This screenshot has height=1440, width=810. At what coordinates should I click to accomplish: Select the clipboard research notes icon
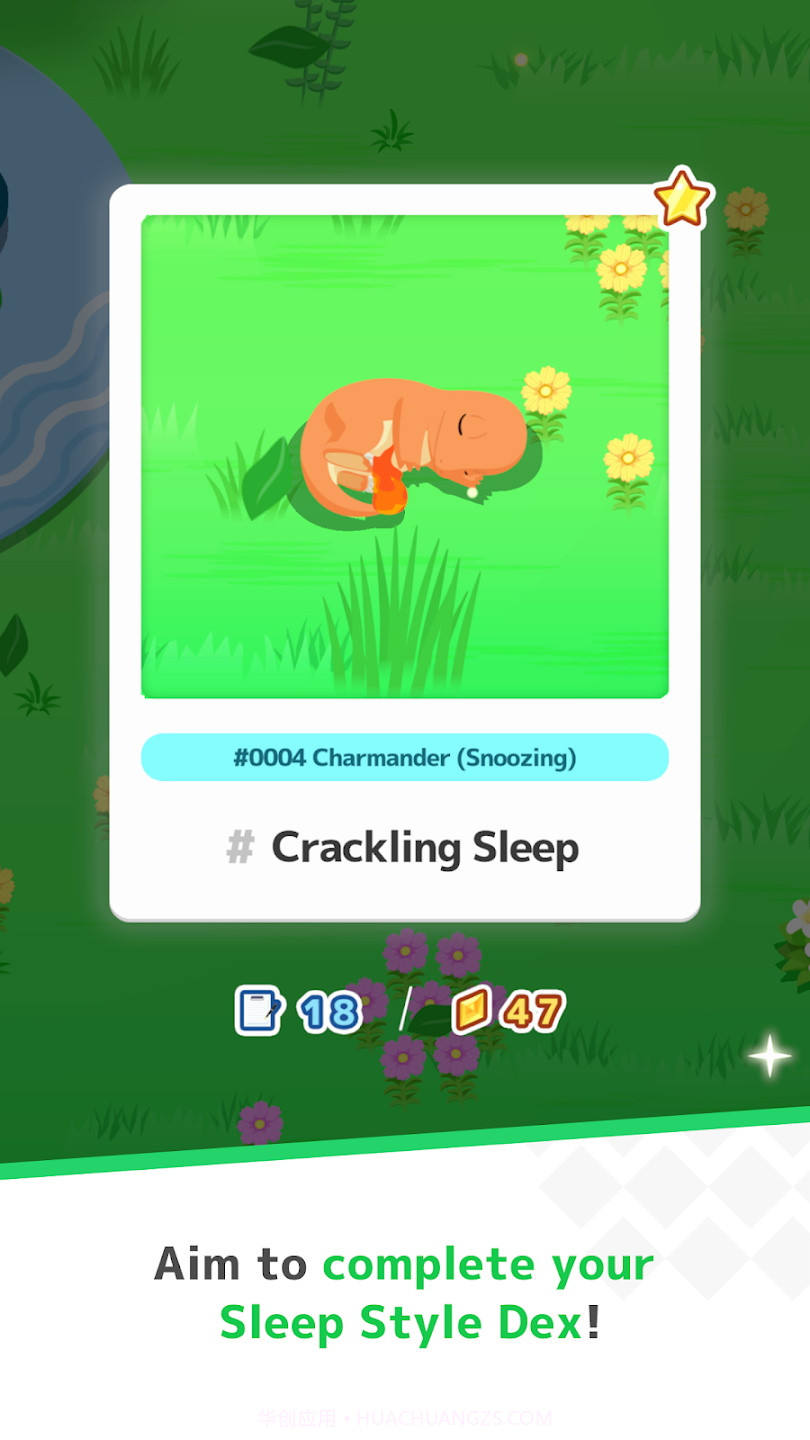pyautogui.click(x=258, y=1011)
